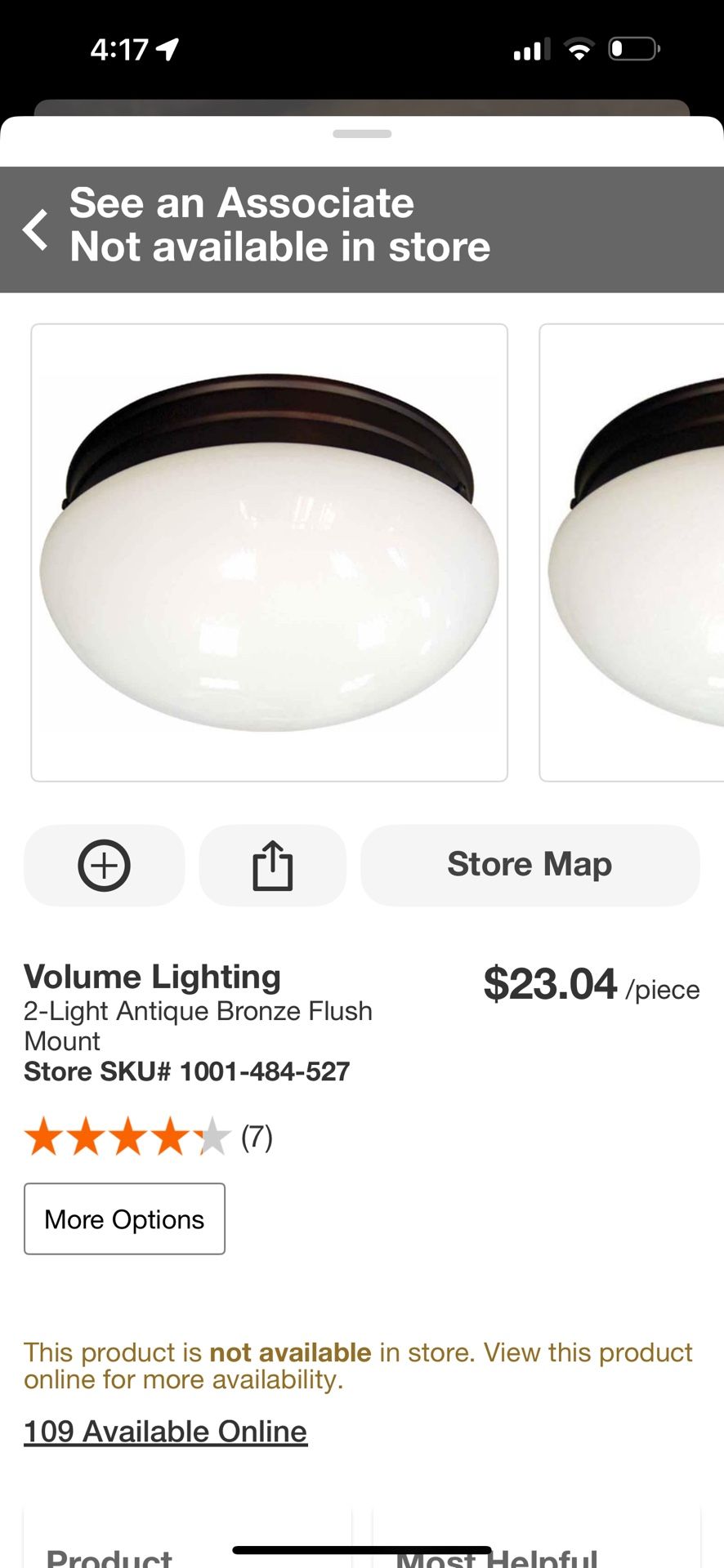Add item with the plus button
This screenshot has width=724, height=1568.
pos(105,865)
